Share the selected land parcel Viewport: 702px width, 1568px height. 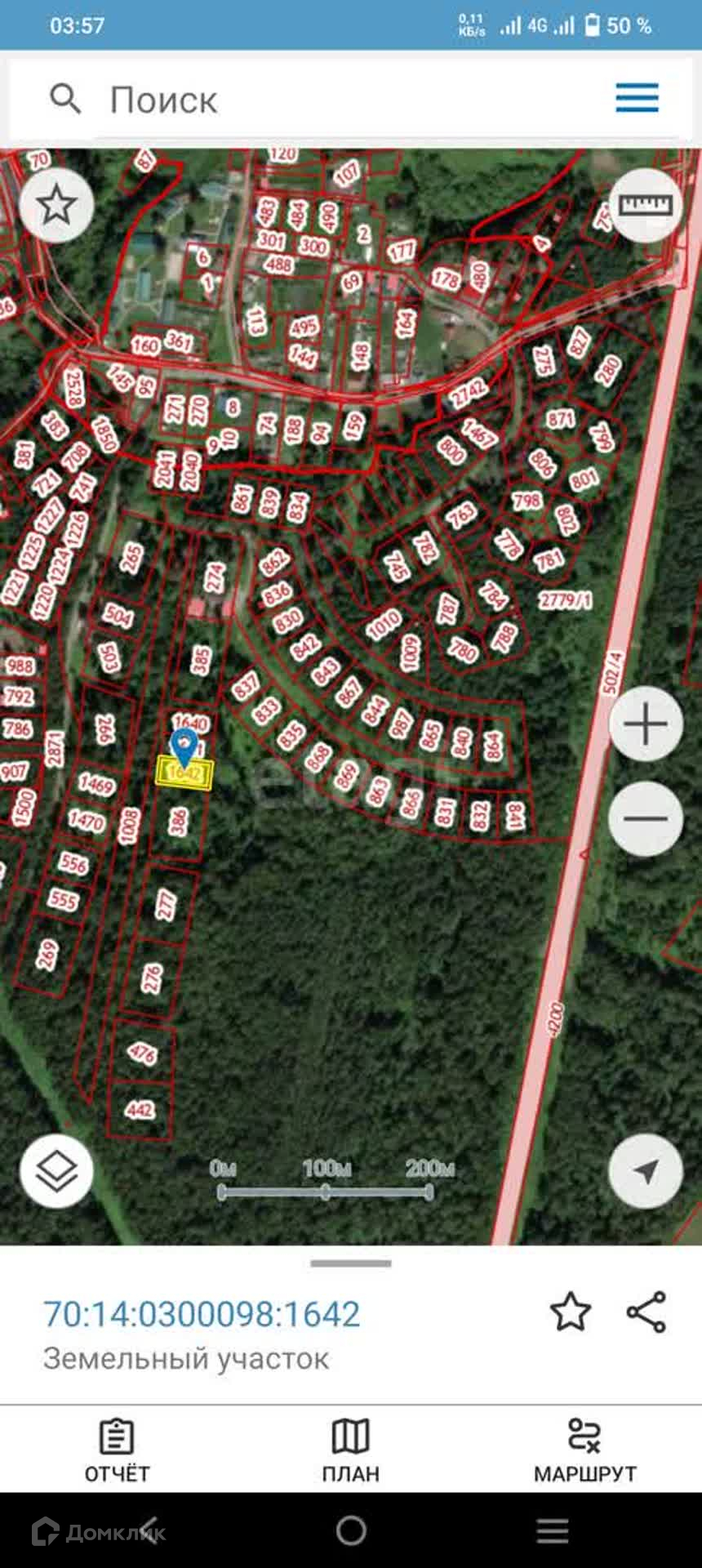click(646, 1312)
